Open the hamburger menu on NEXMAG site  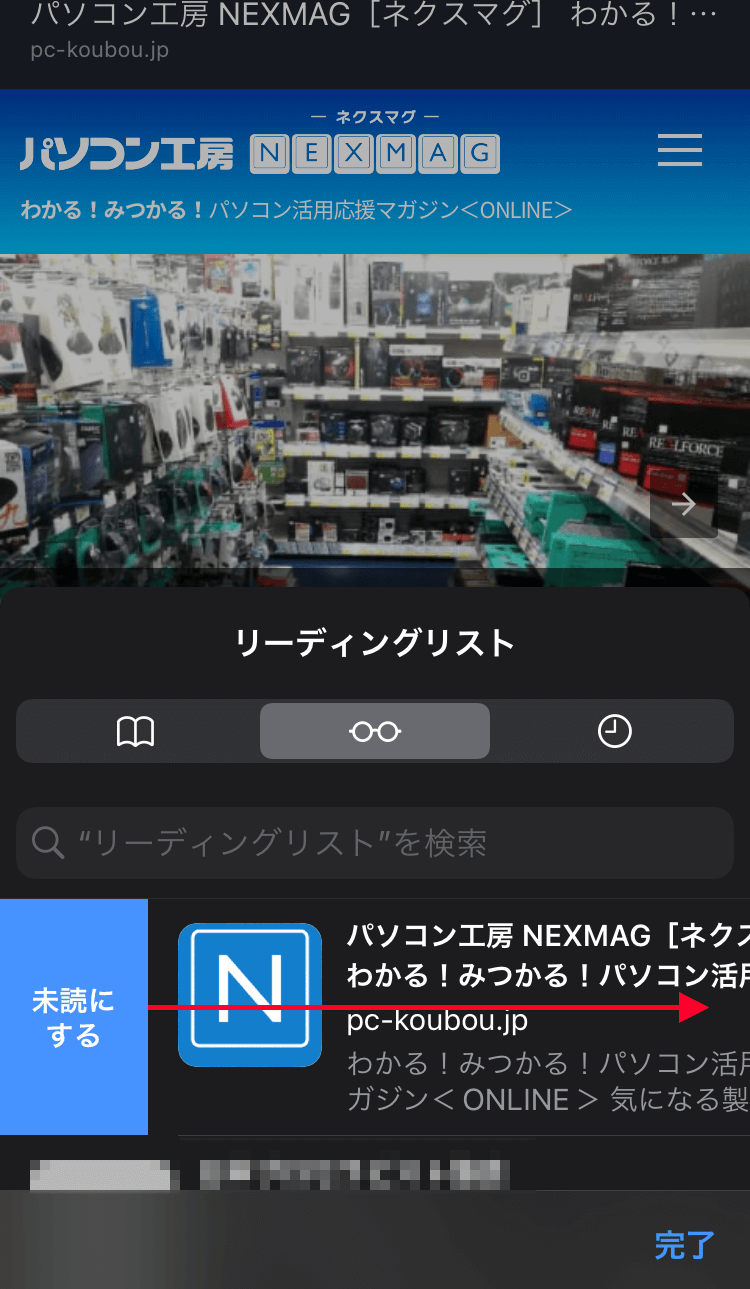click(x=680, y=151)
